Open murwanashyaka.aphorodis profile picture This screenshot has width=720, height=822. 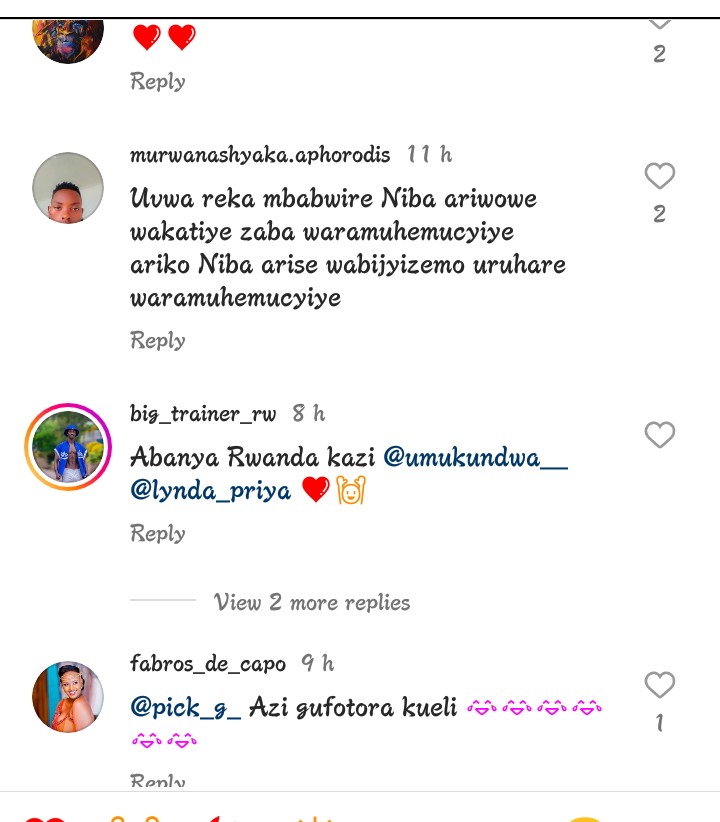click(68, 188)
